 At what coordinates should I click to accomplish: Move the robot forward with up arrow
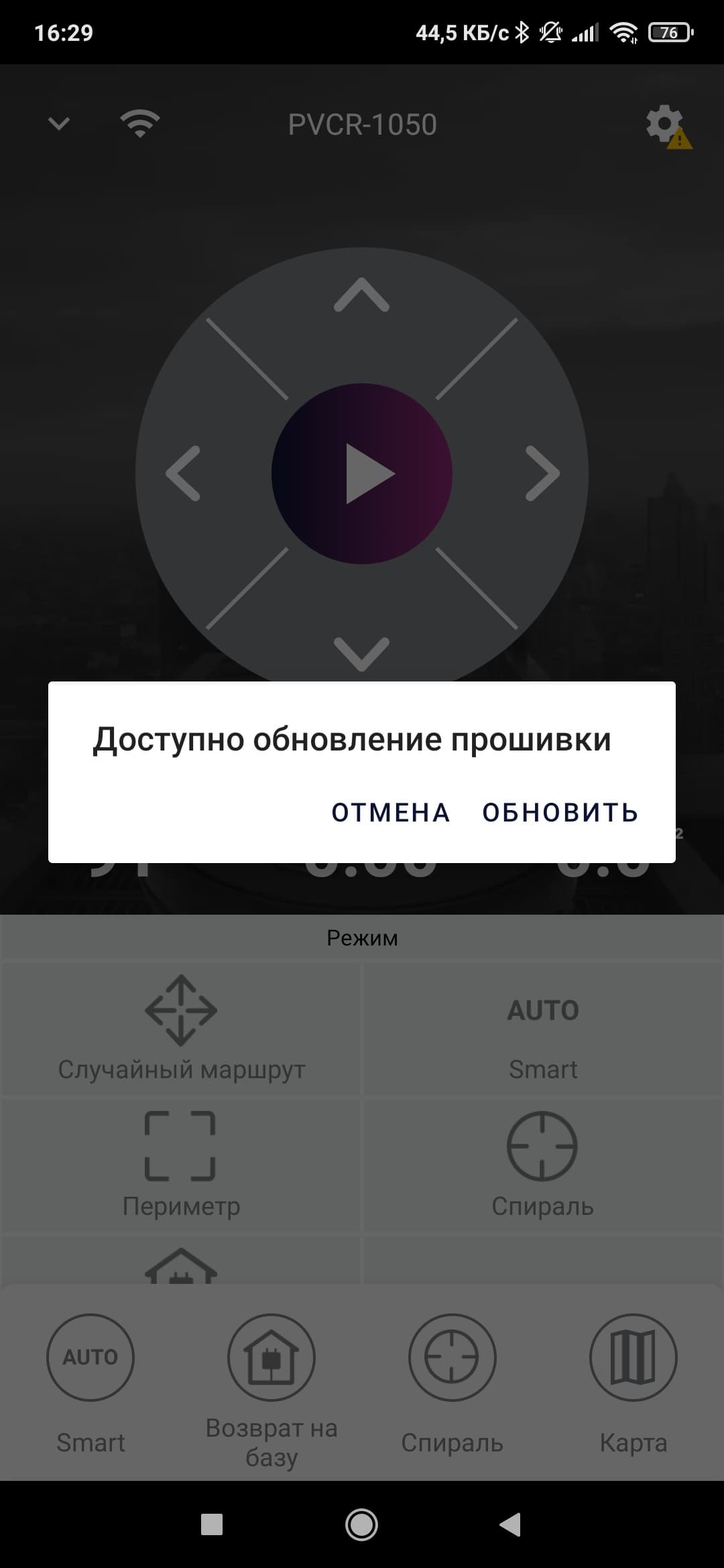[362, 296]
